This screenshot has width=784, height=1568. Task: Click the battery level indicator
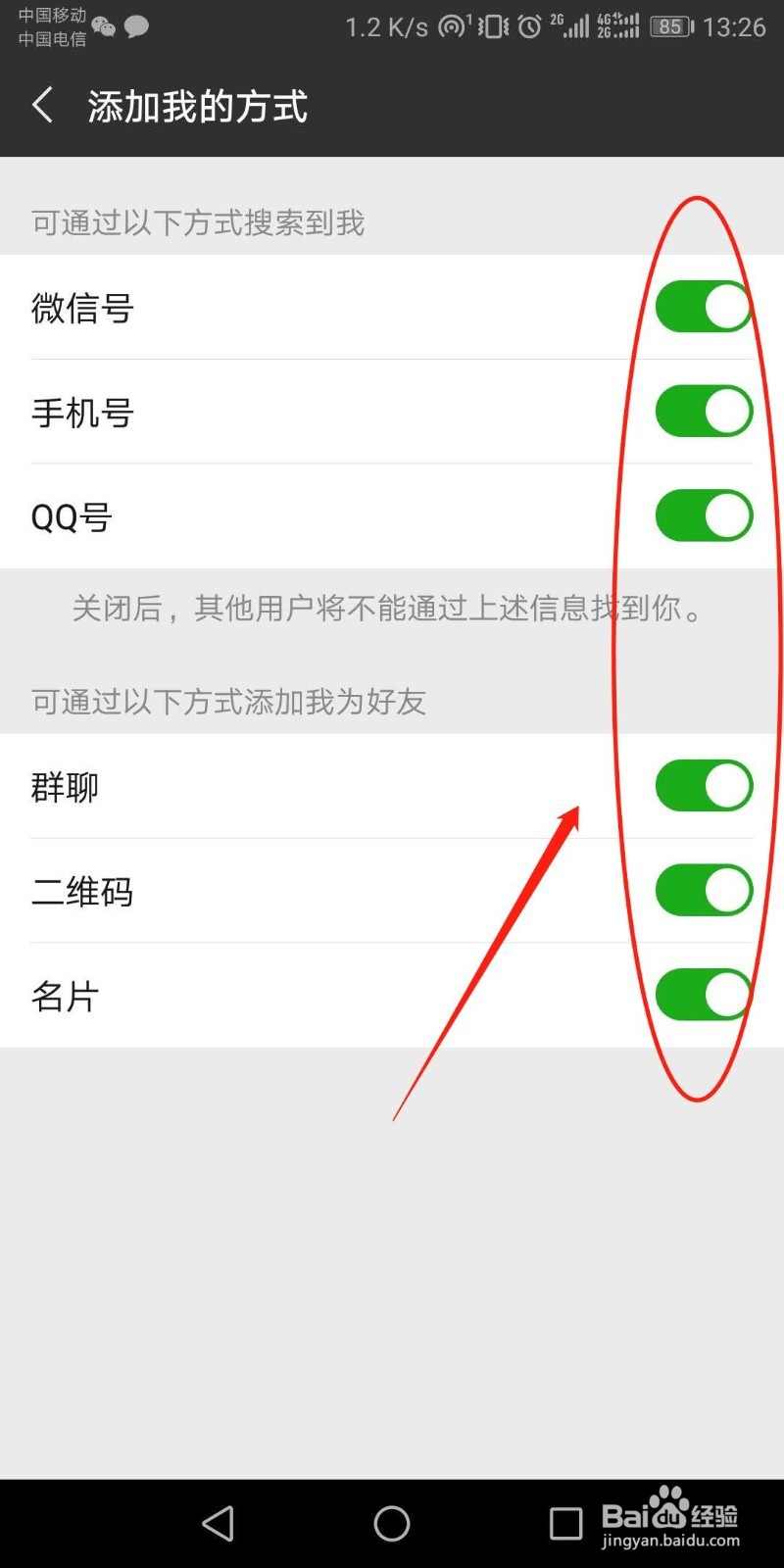(x=669, y=27)
